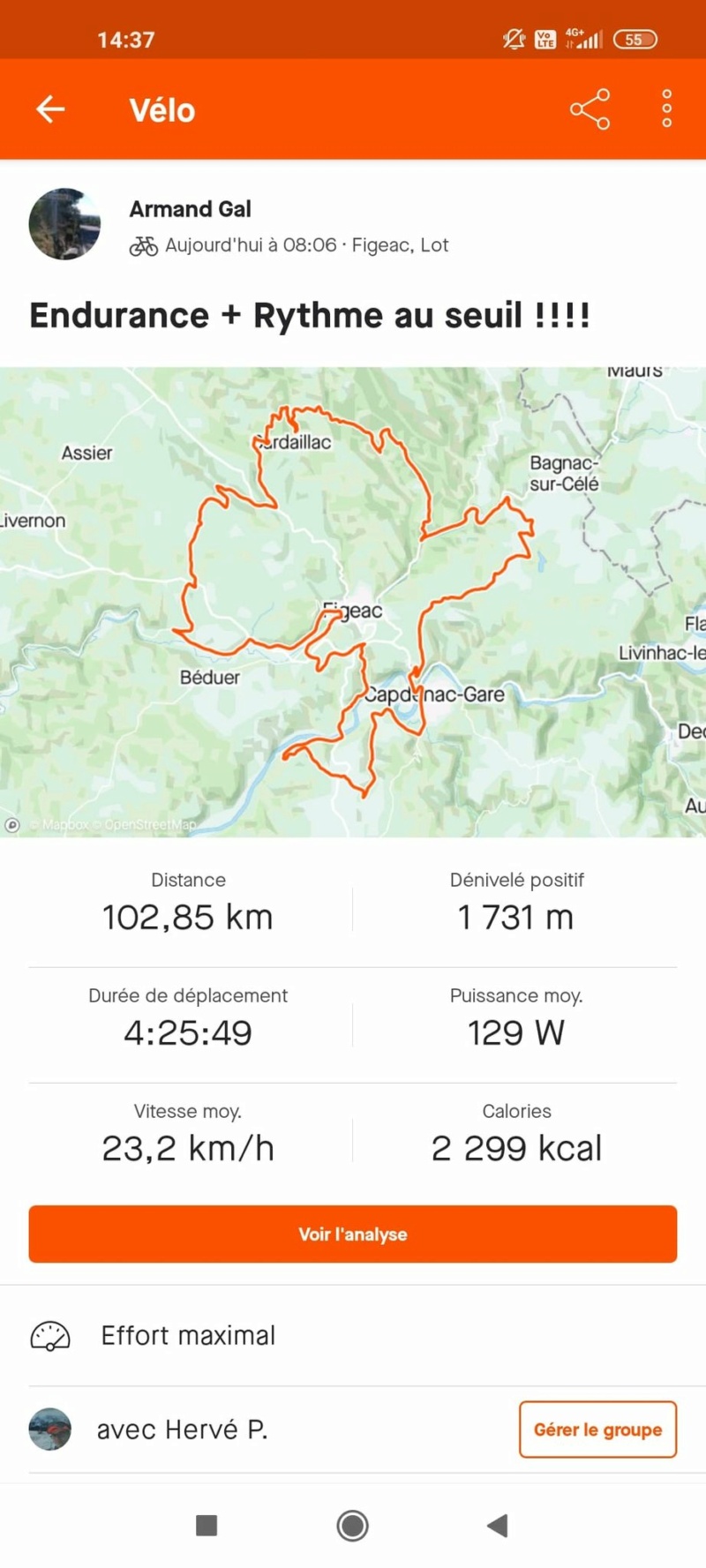Viewport: 706px width, 1568px height.
Task: Open Armand Gal's profile picture
Action: pos(64,224)
